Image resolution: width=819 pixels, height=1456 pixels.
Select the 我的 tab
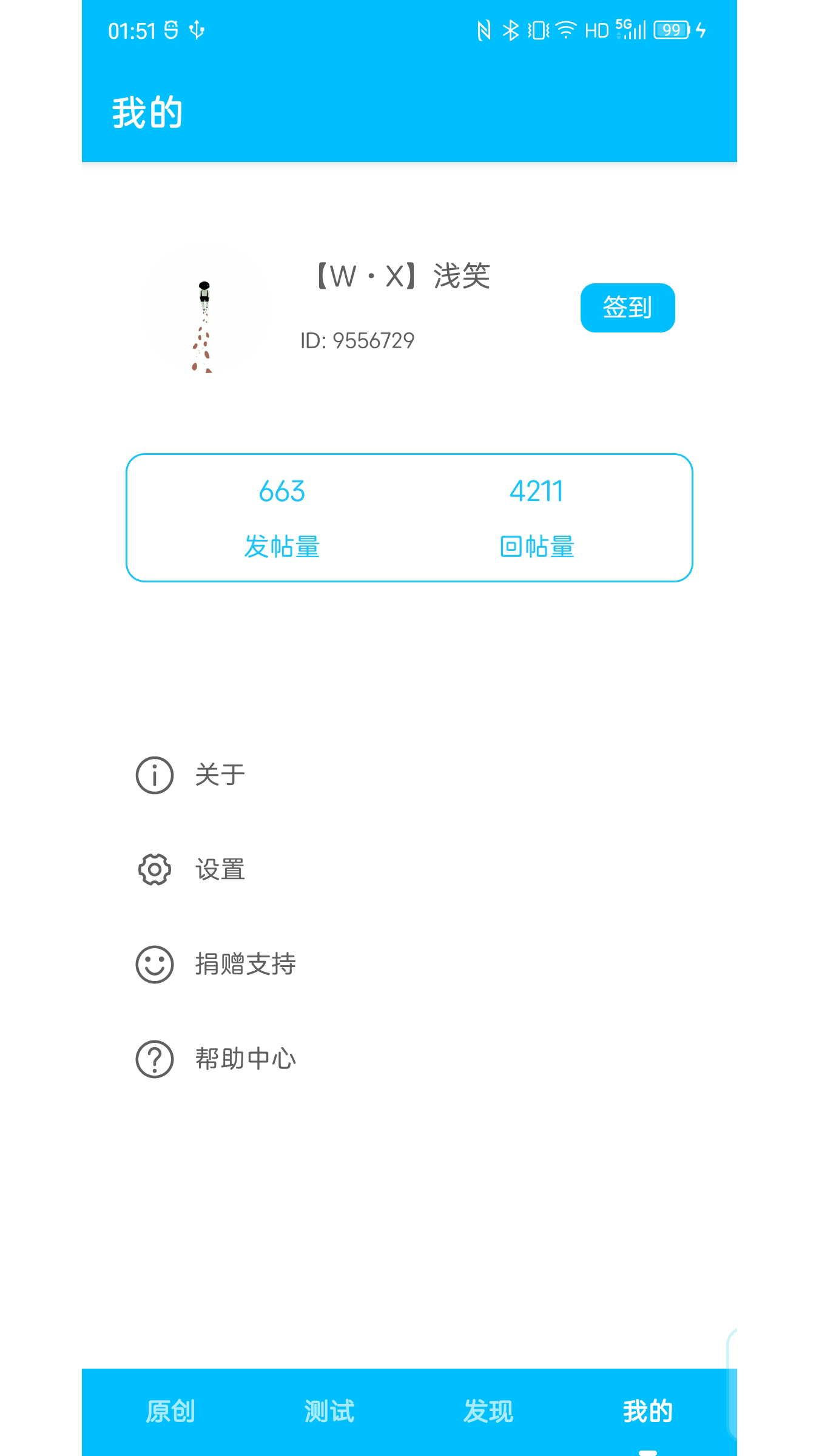(647, 1411)
